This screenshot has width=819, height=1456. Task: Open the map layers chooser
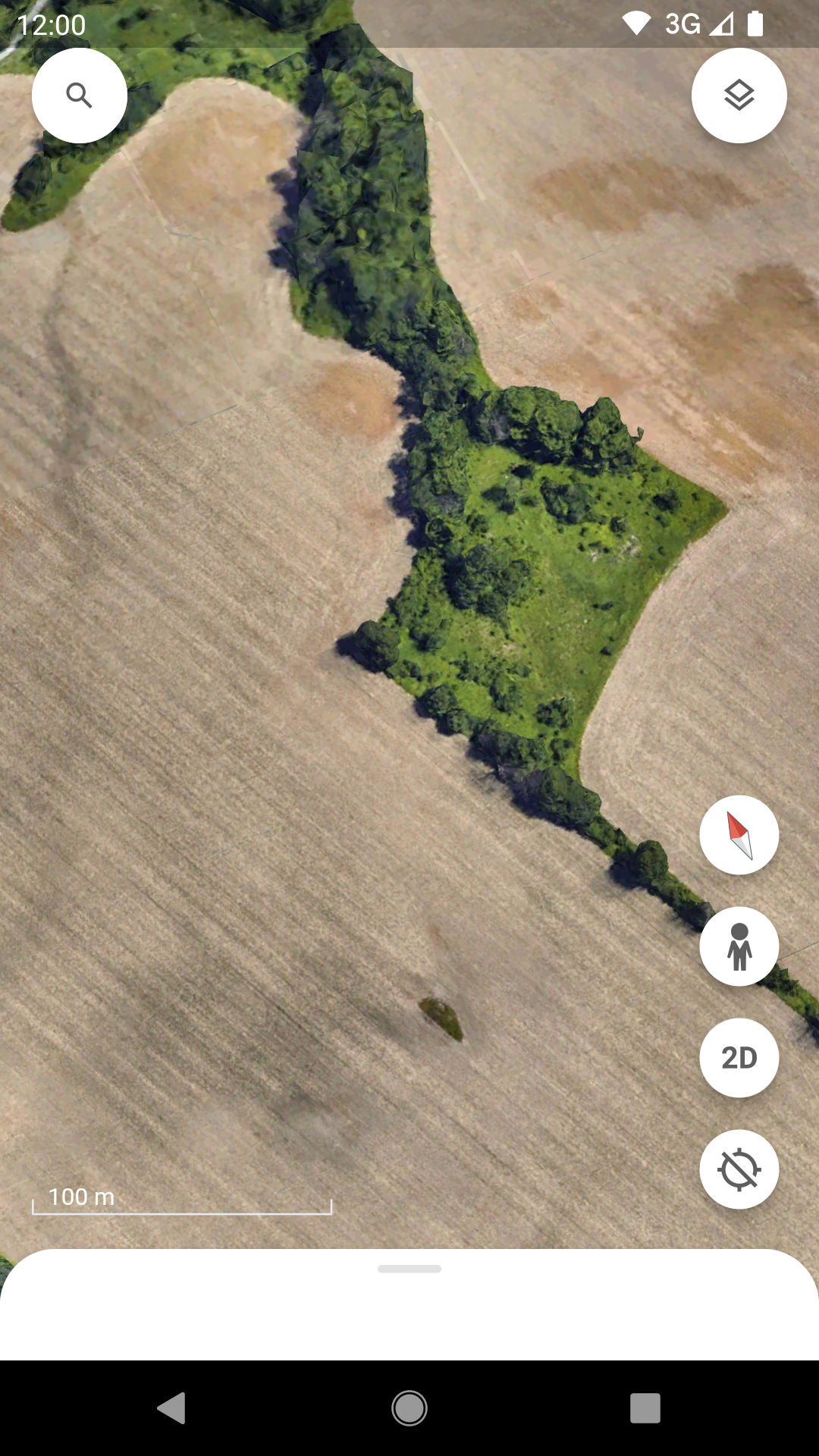pyautogui.click(x=739, y=94)
